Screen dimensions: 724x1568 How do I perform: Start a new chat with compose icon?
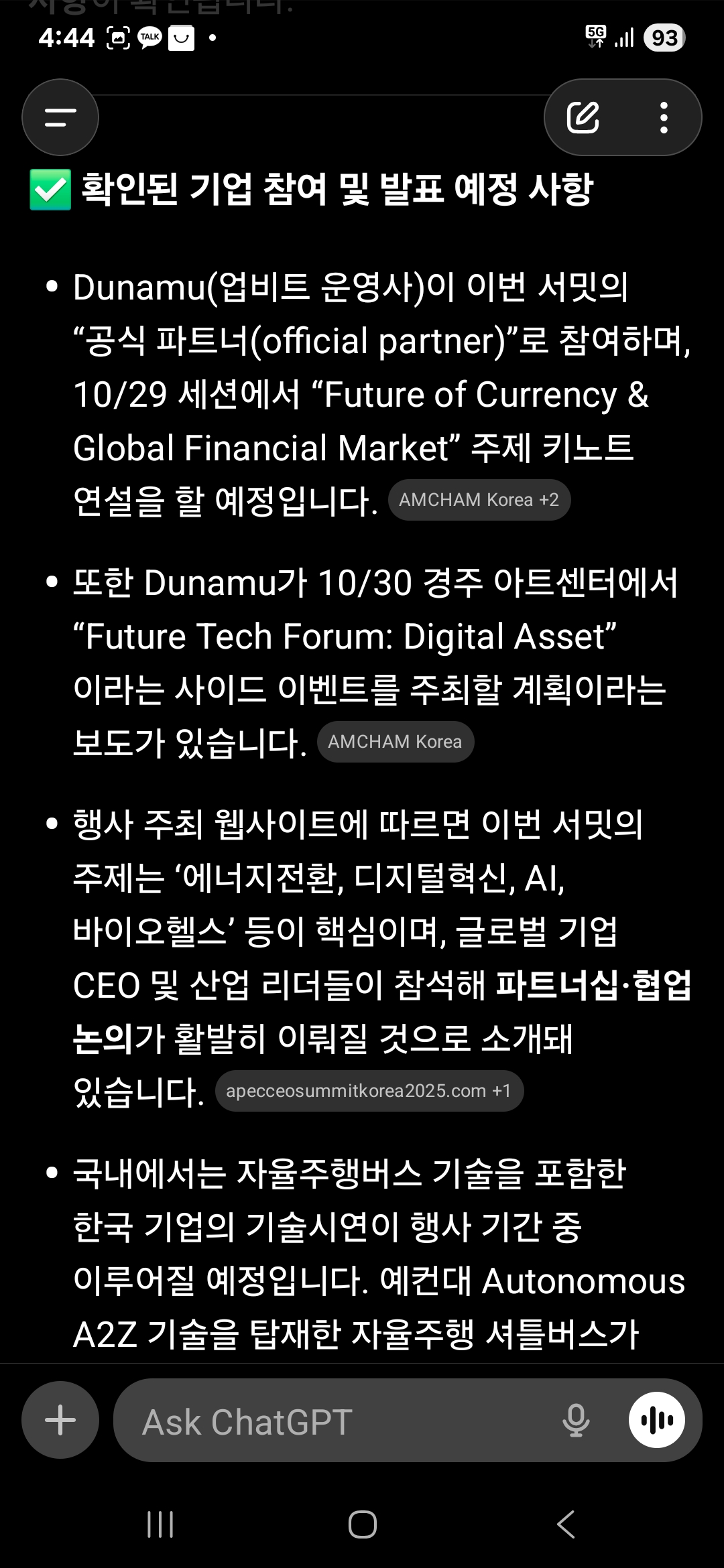point(583,118)
